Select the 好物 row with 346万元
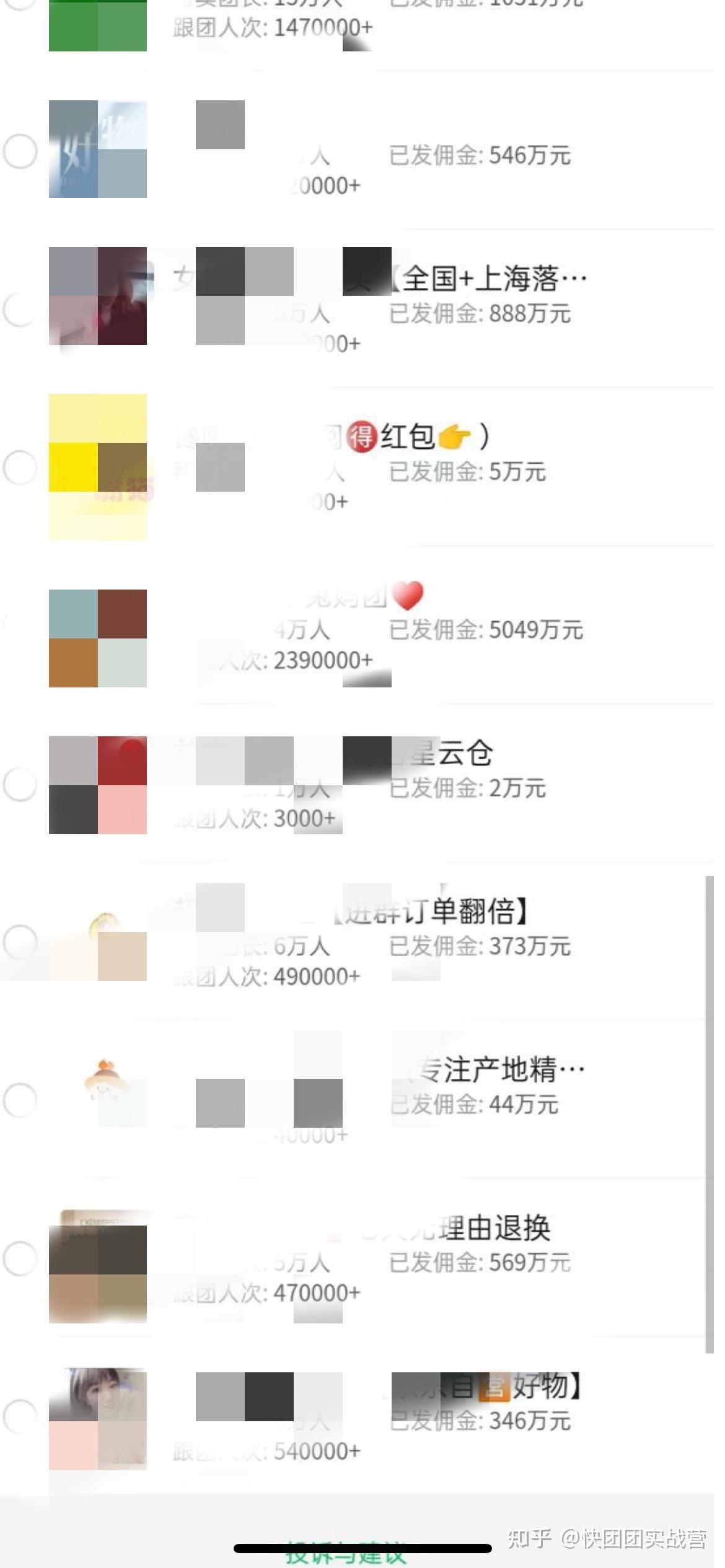 20,1416
